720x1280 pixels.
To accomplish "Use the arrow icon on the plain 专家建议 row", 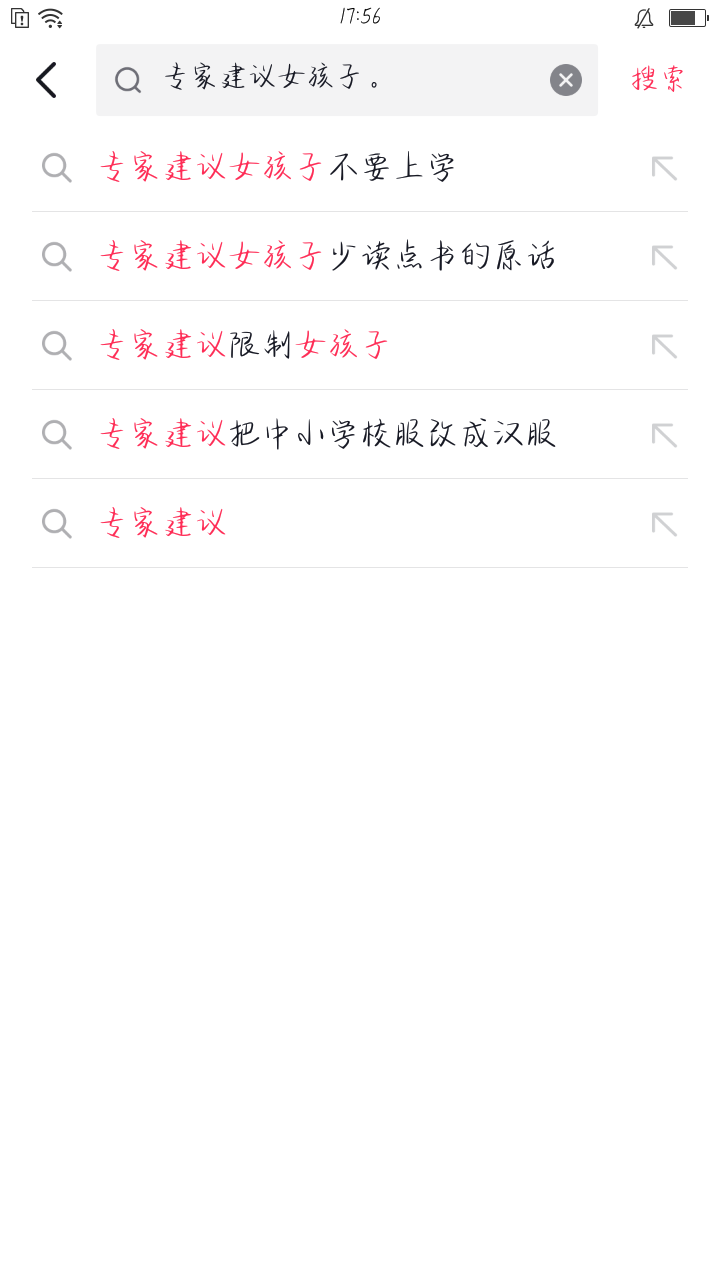I will click(x=664, y=524).
